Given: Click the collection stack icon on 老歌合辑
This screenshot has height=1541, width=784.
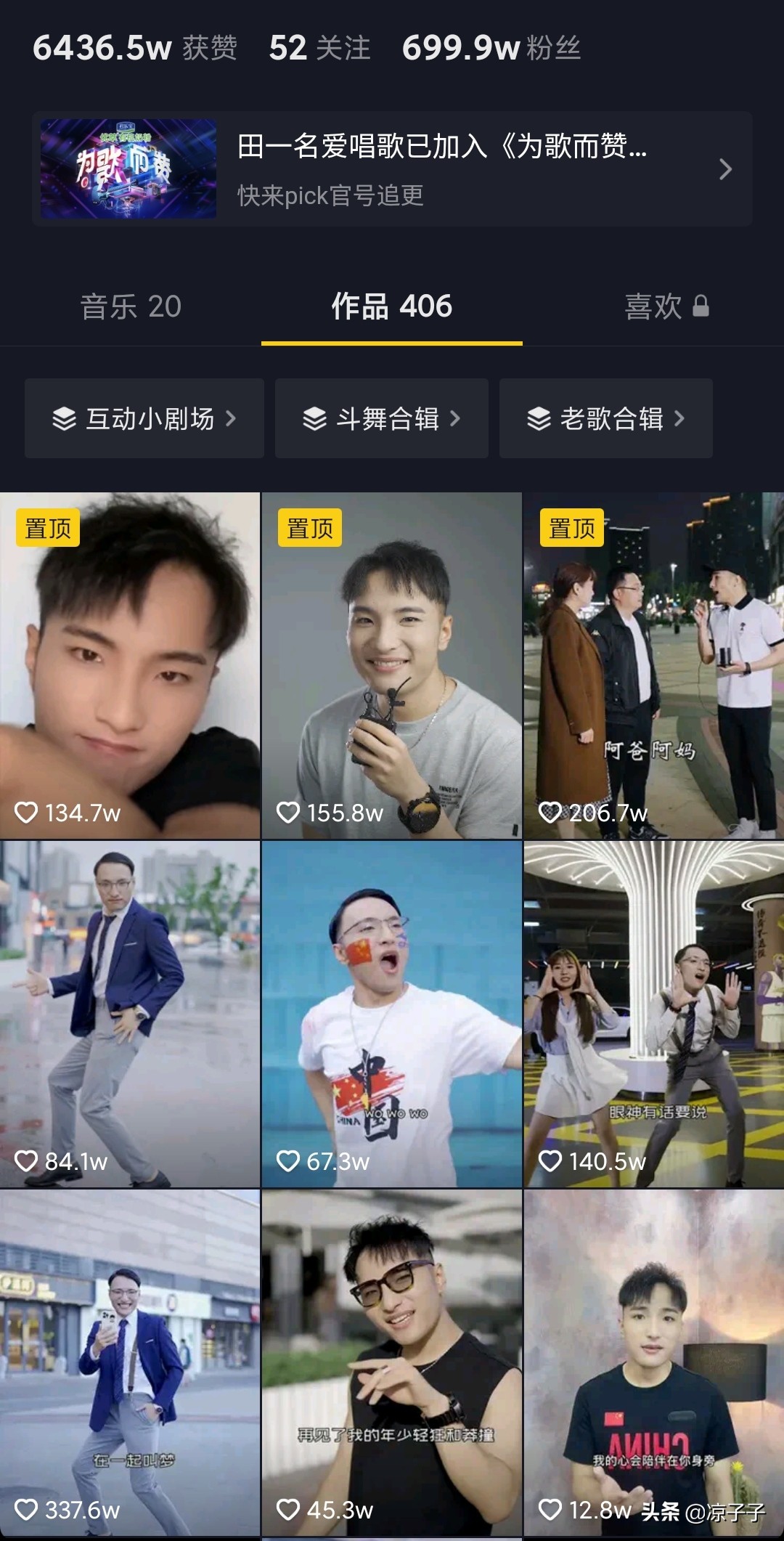Looking at the screenshot, I should [539, 418].
